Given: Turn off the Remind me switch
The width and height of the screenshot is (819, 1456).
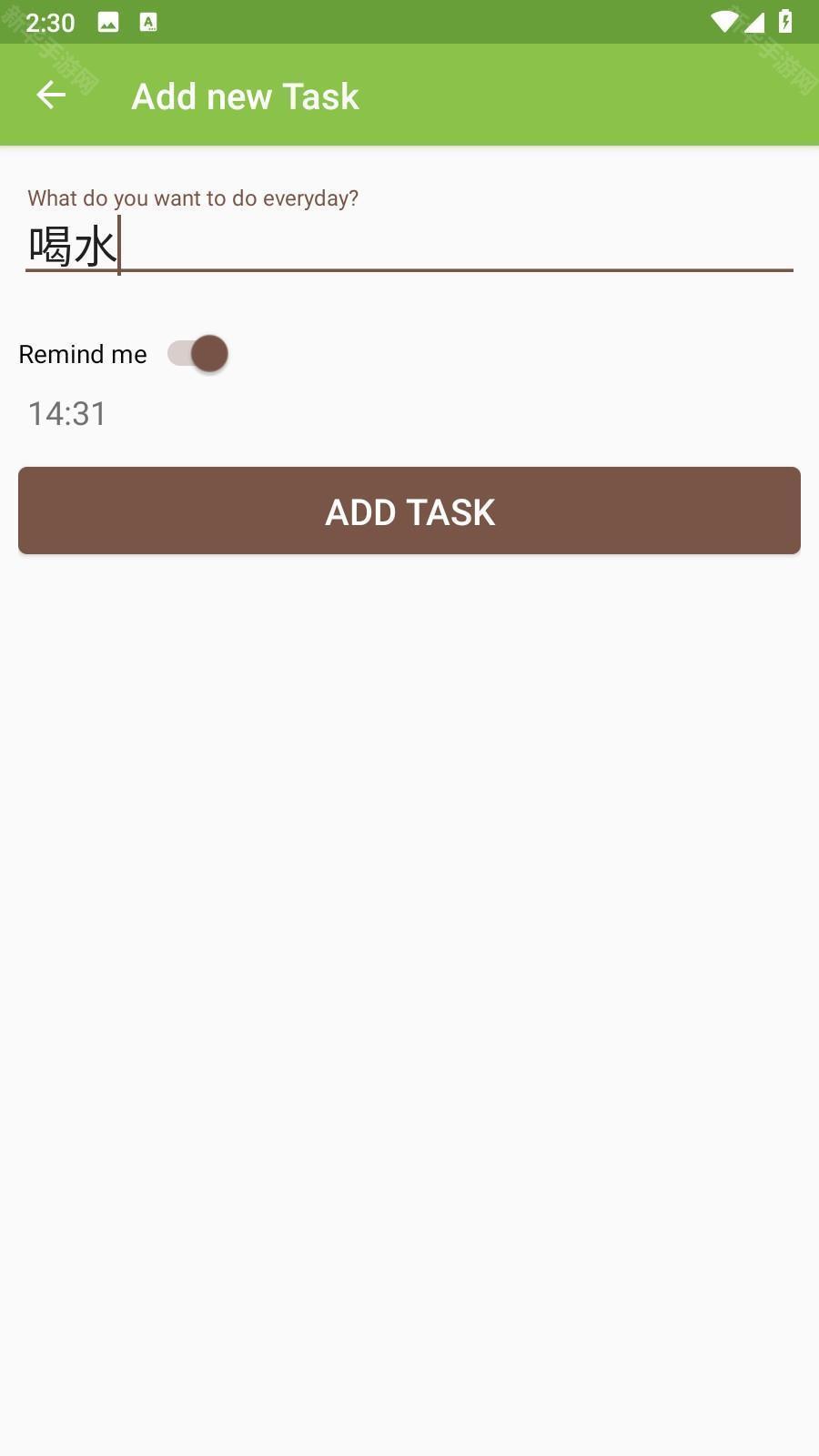Looking at the screenshot, I should (198, 353).
